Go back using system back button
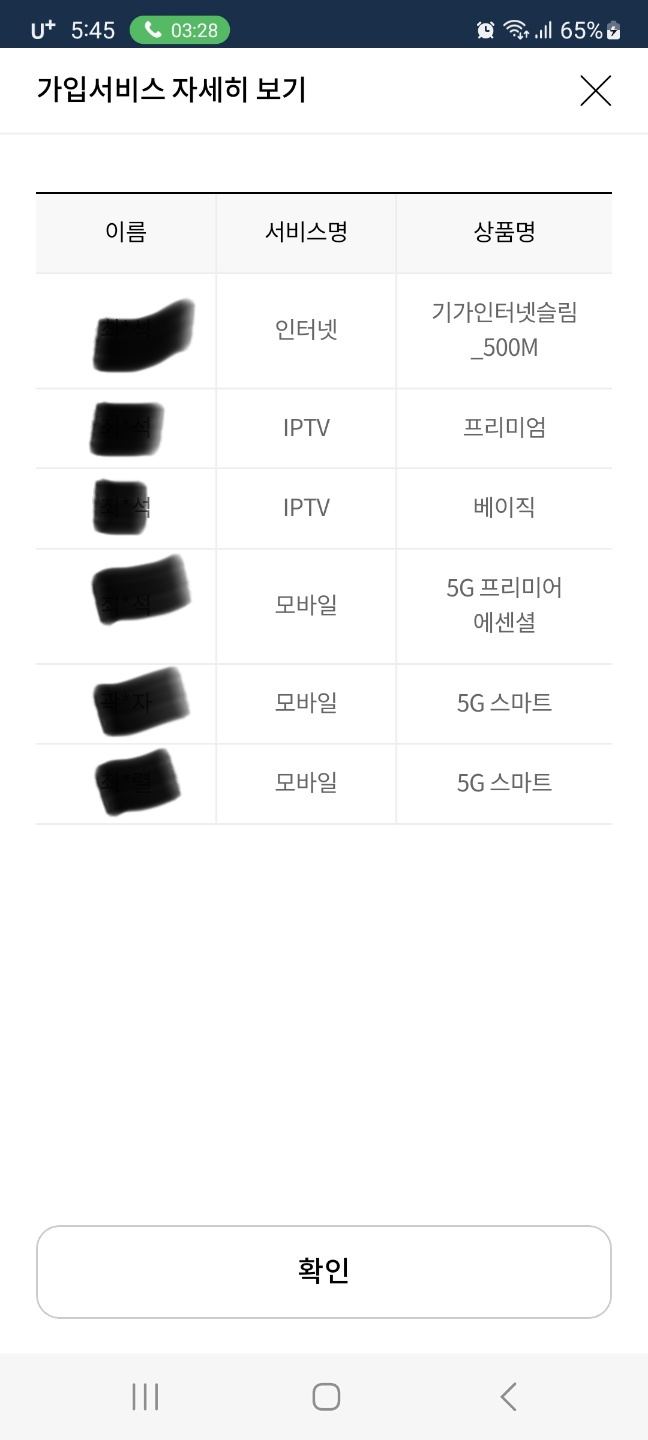The height and width of the screenshot is (1440, 648). 508,1396
